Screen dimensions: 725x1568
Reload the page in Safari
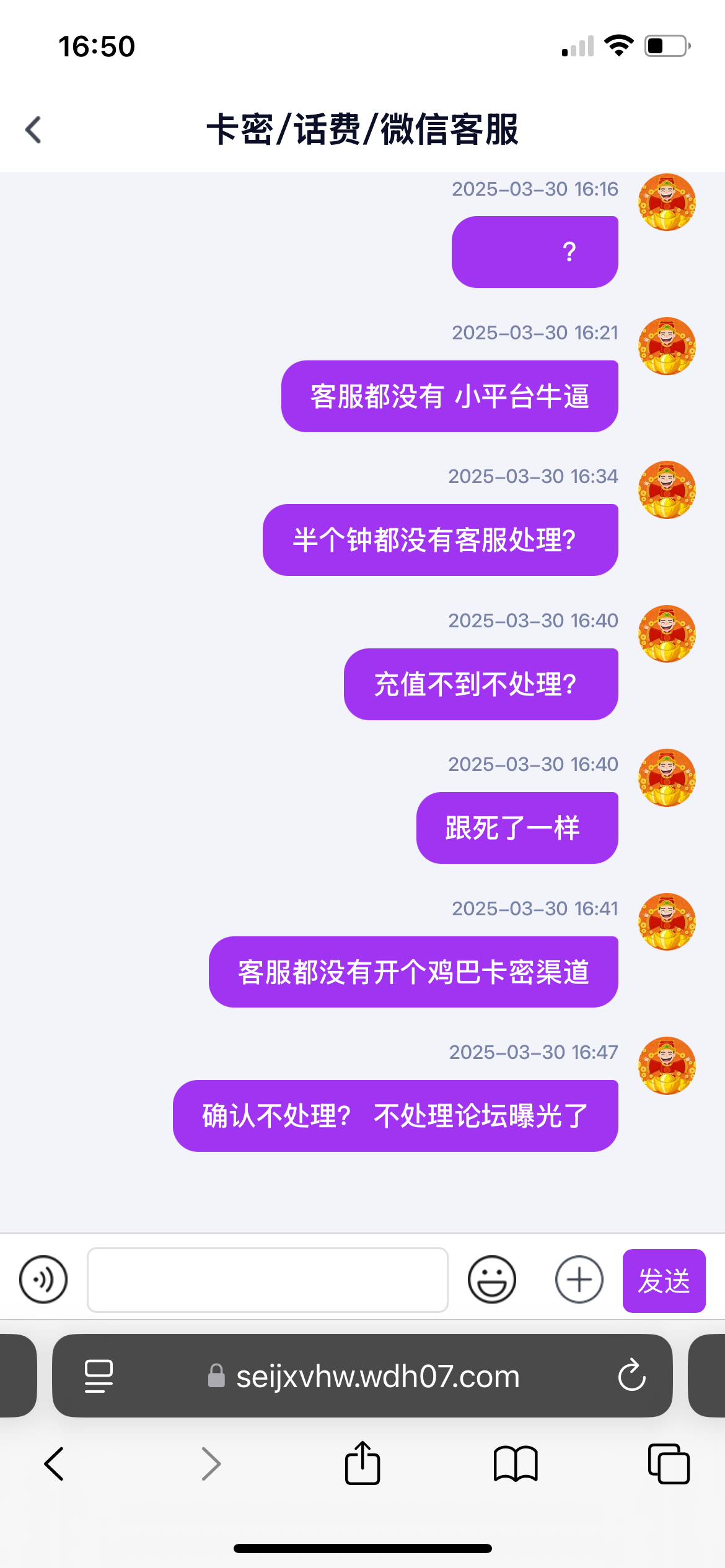click(631, 1375)
